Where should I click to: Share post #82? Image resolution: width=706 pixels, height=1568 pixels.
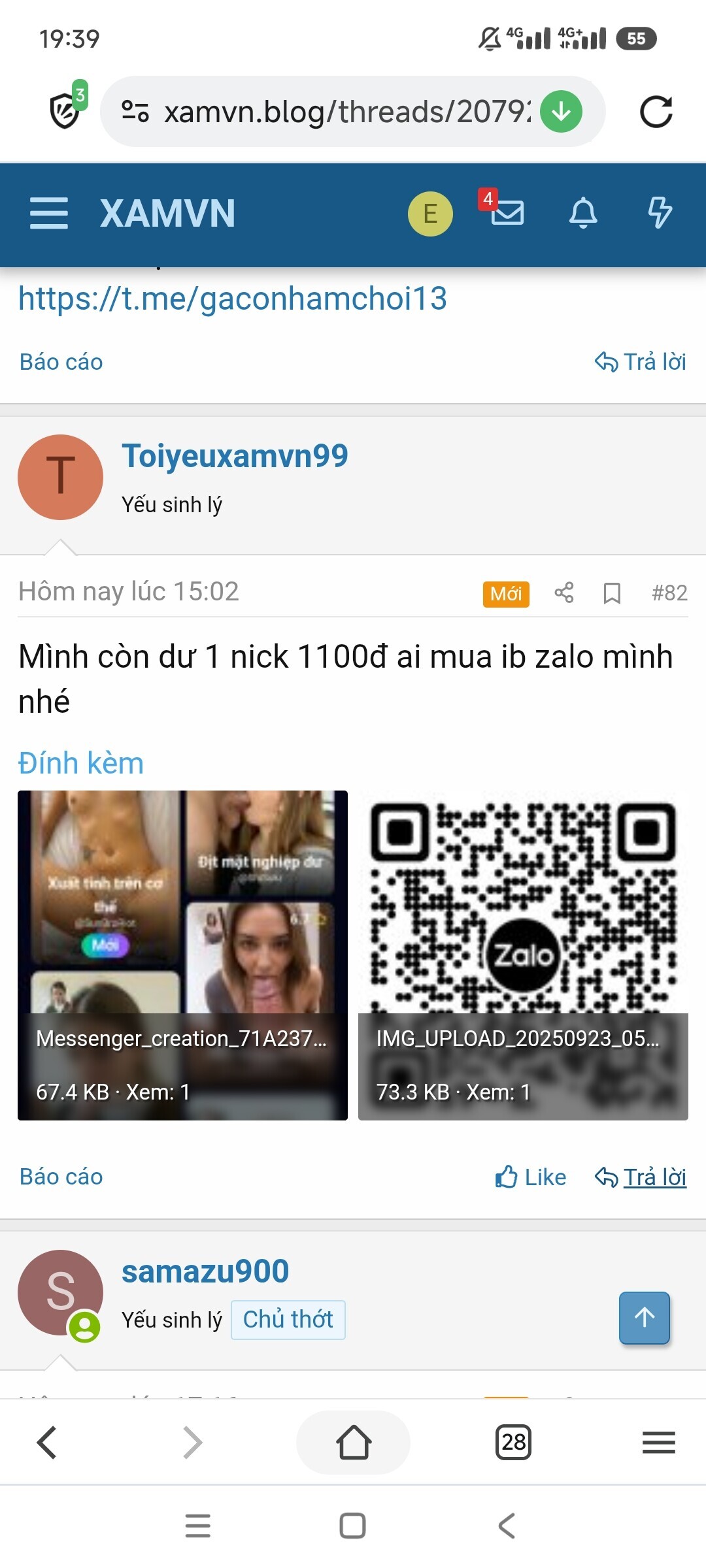coord(563,593)
